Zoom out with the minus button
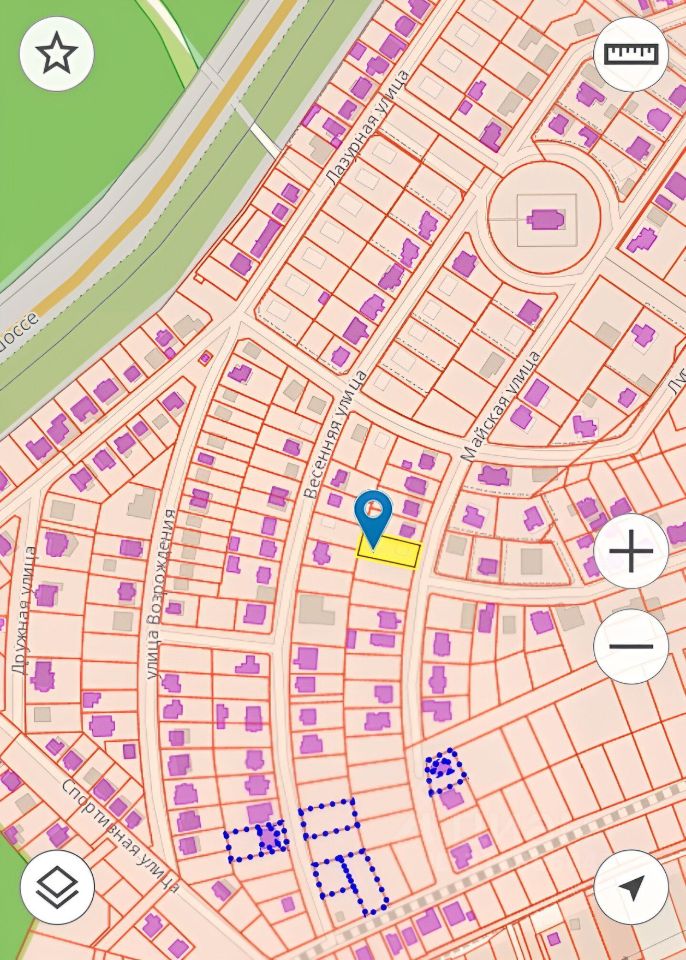This screenshot has height=960, width=686. coord(630,646)
